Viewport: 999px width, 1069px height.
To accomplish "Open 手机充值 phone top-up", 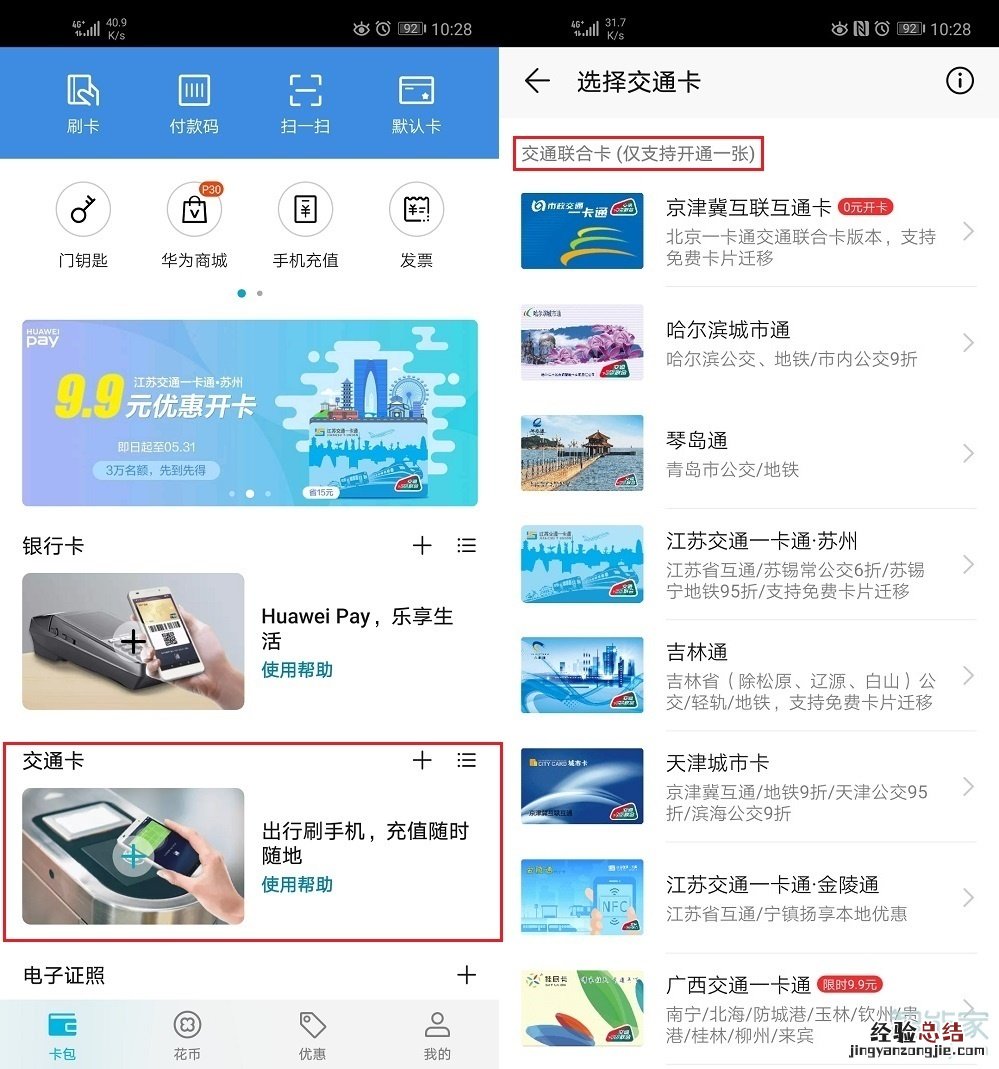I will pyautogui.click(x=305, y=224).
